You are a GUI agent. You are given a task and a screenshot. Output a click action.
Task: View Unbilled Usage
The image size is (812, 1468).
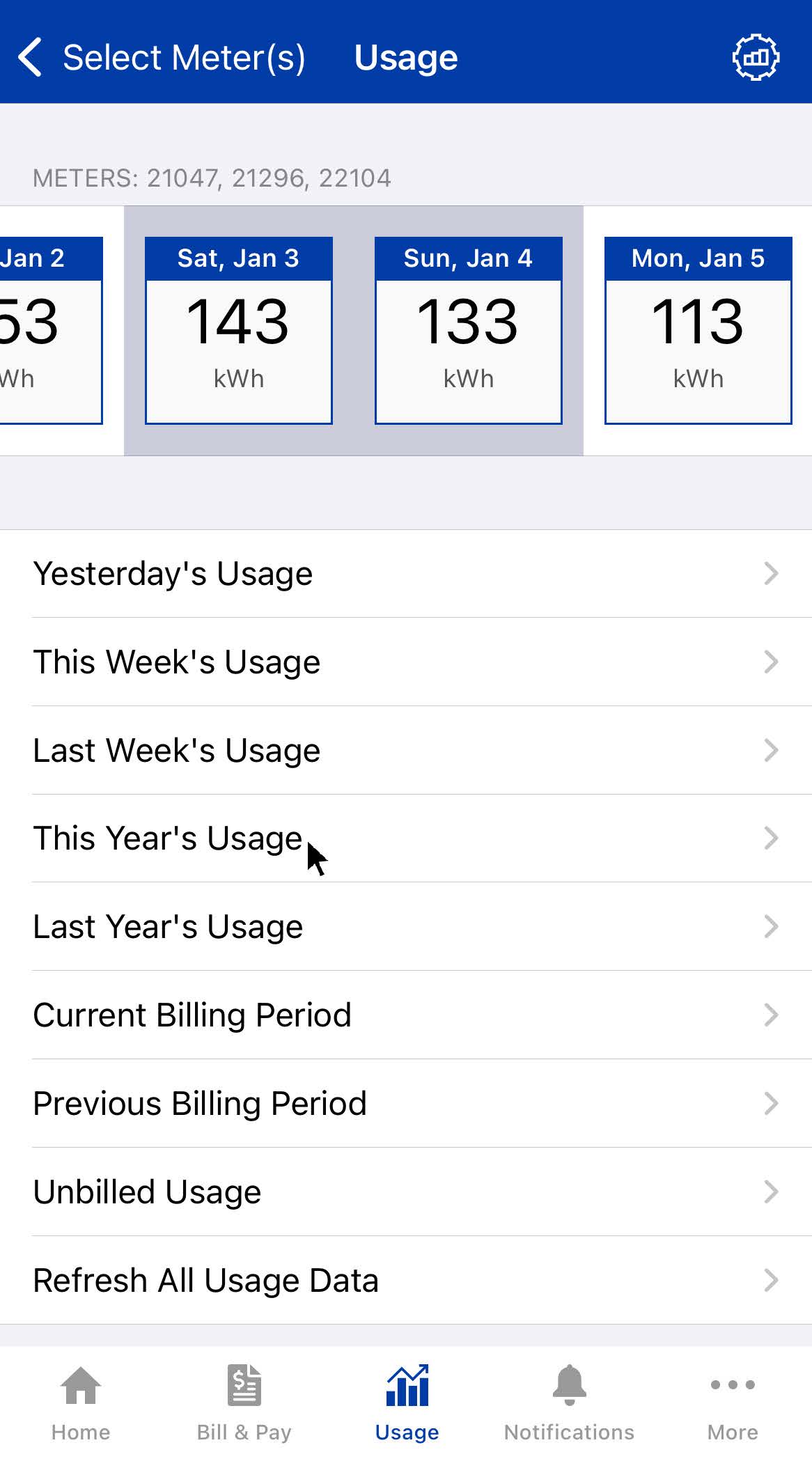tap(406, 1192)
